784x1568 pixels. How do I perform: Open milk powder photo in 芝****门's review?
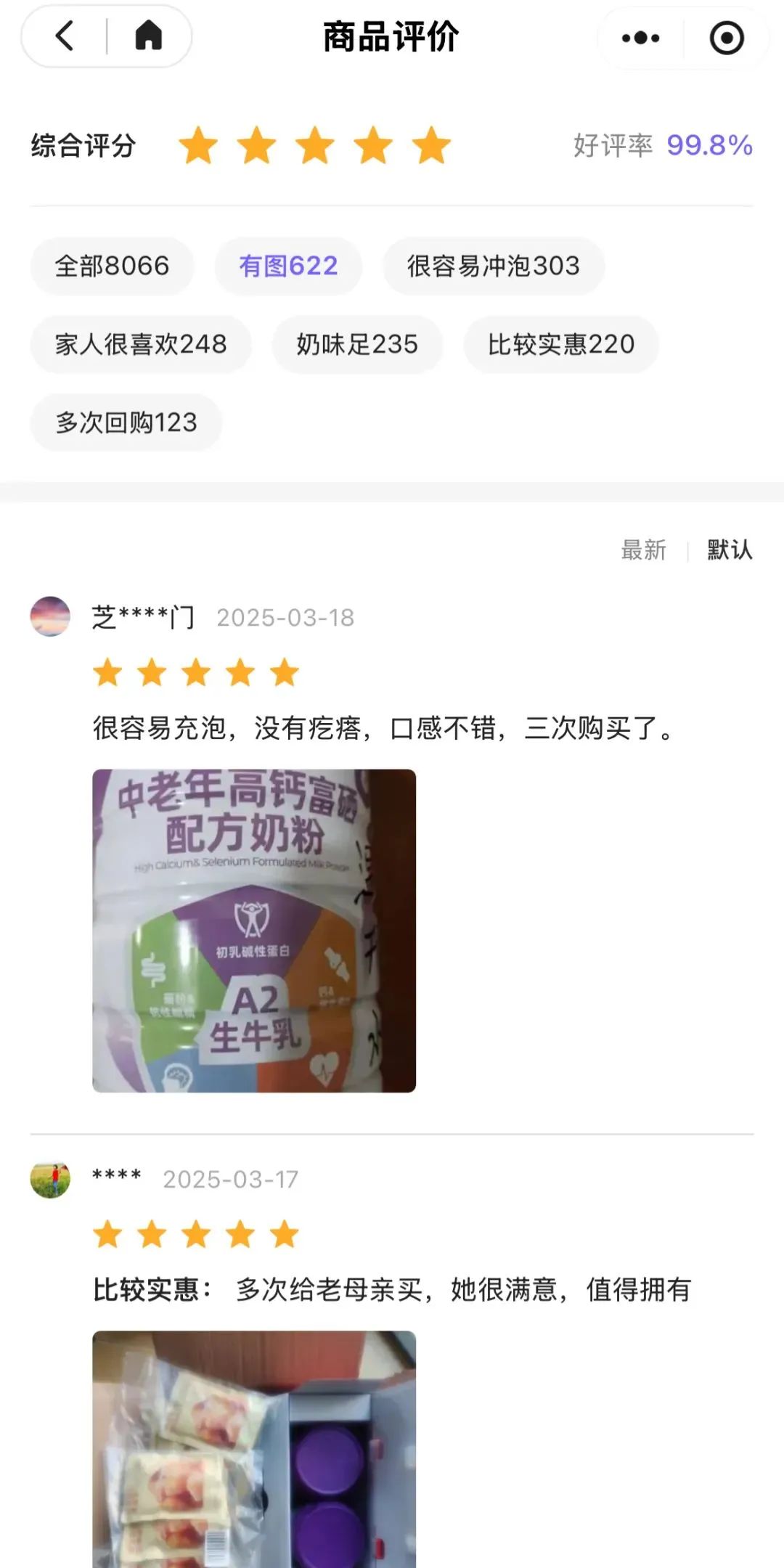pyautogui.click(x=254, y=931)
